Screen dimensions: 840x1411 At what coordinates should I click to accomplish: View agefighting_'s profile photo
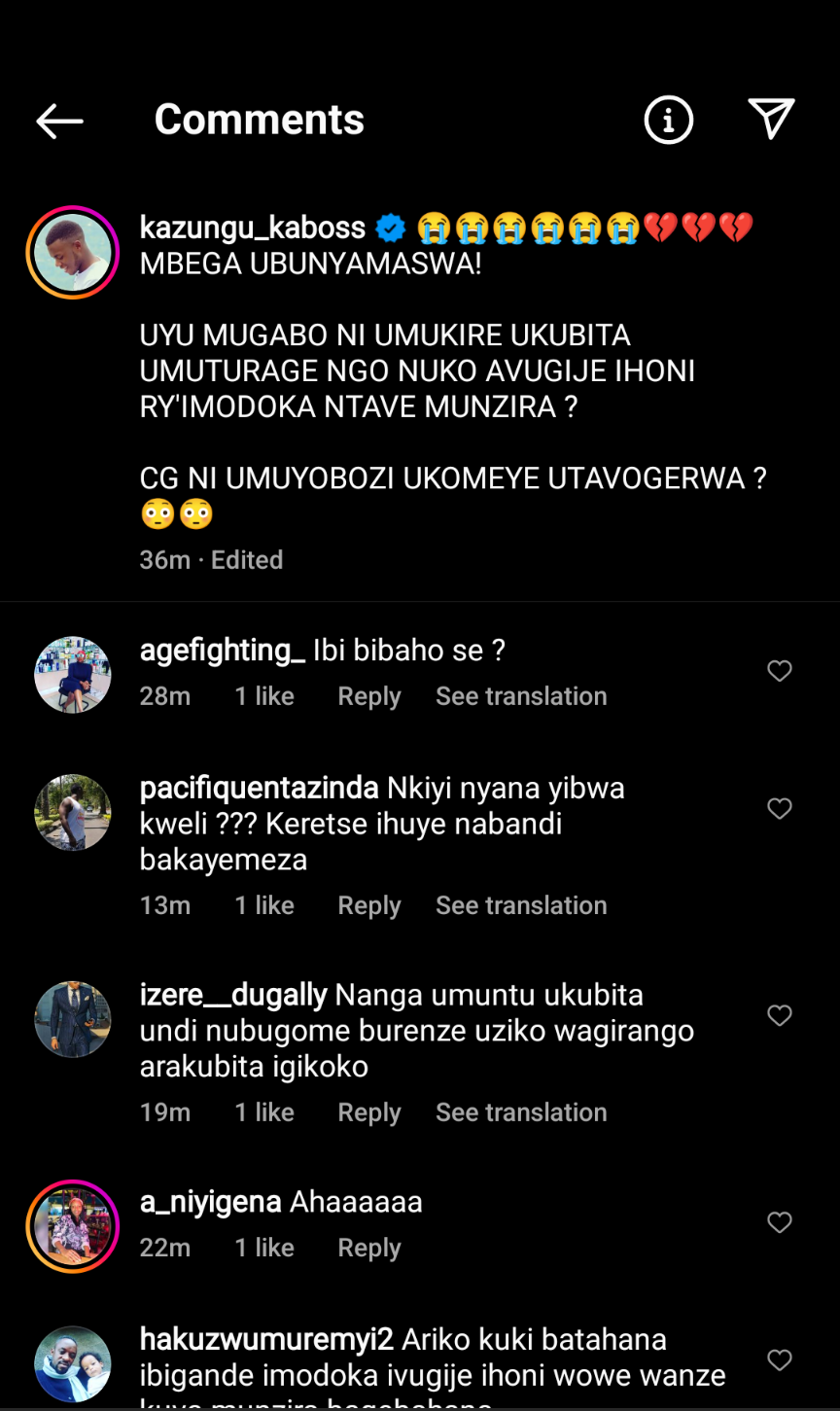[73, 675]
